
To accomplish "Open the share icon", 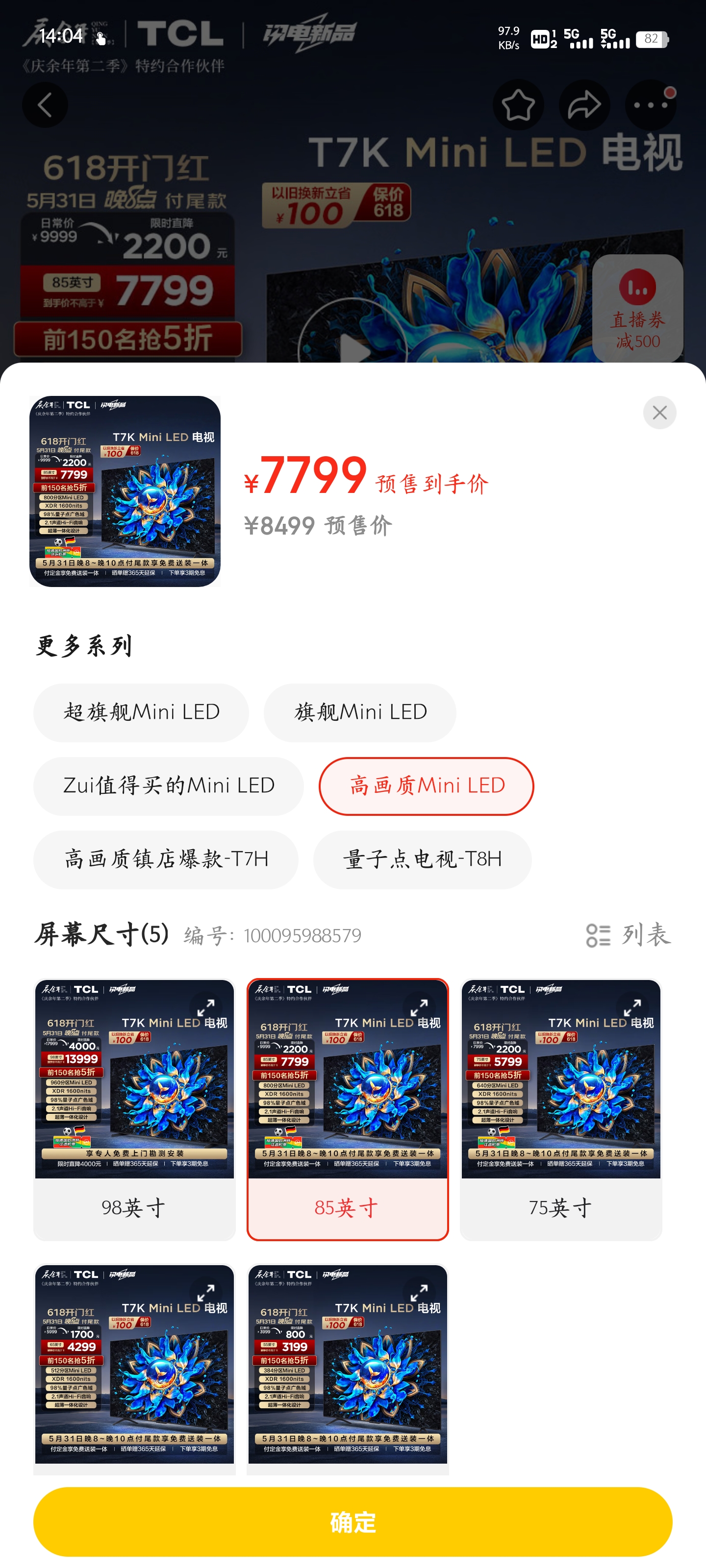I will pos(583,104).
